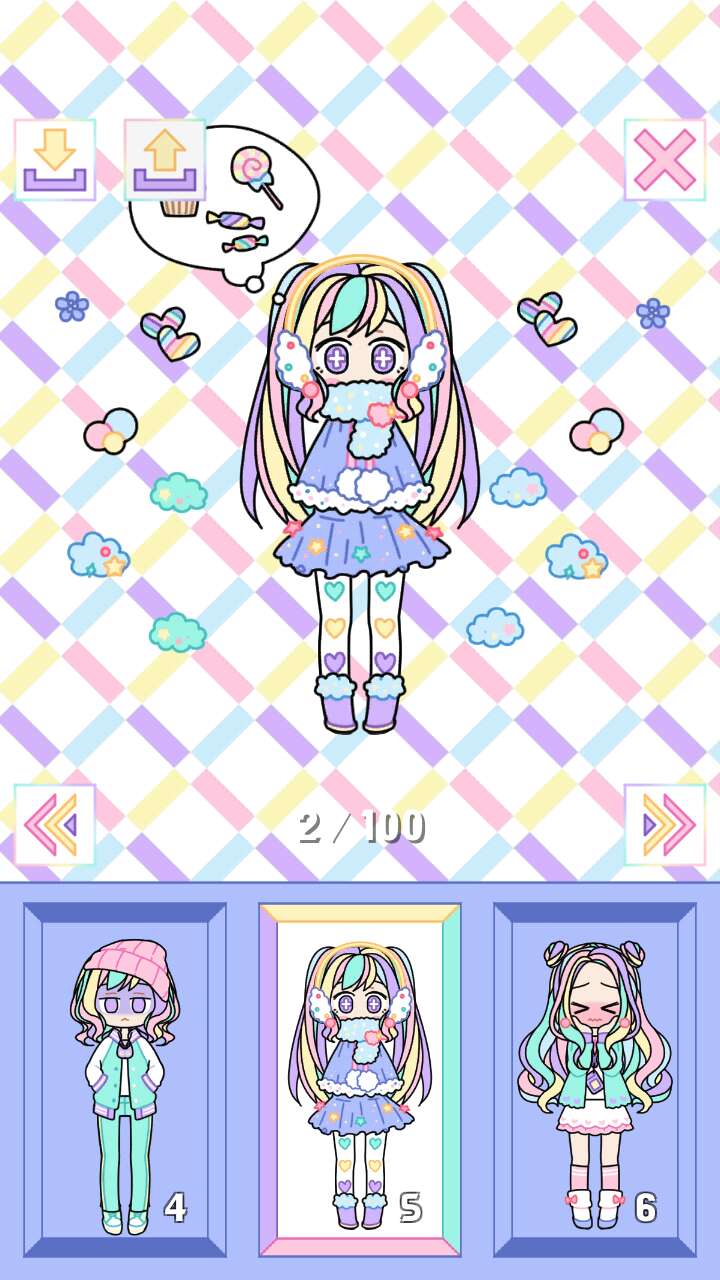The width and height of the screenshot is (720, 1280).
Task: Go to the next page of slots
Action: coord(664,825)
